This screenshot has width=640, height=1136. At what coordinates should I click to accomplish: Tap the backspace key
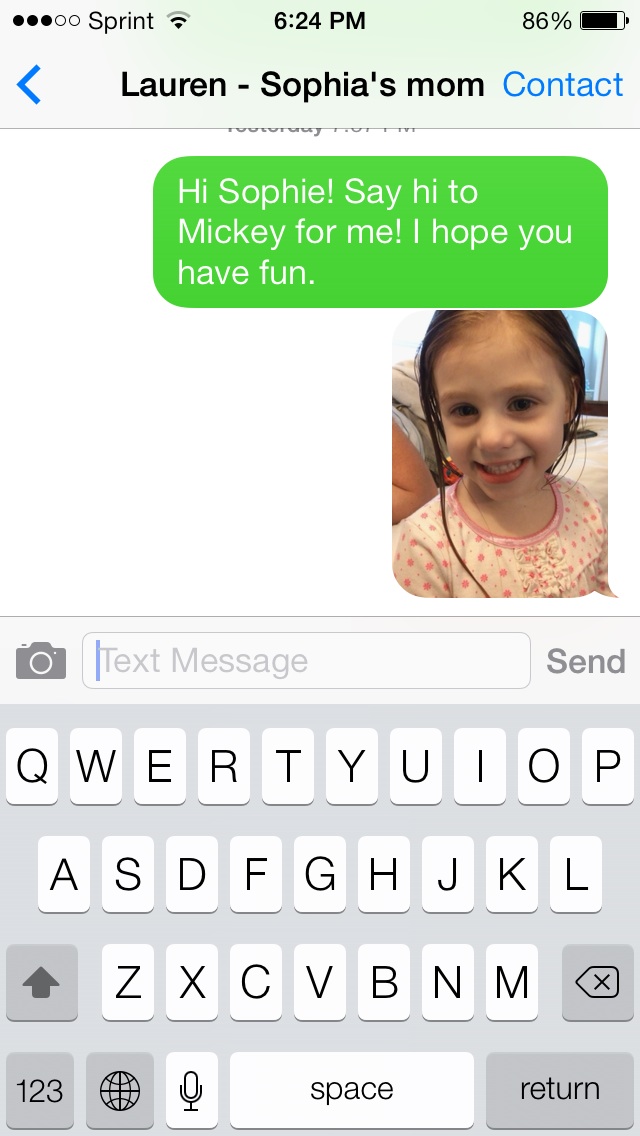point(597,983)
